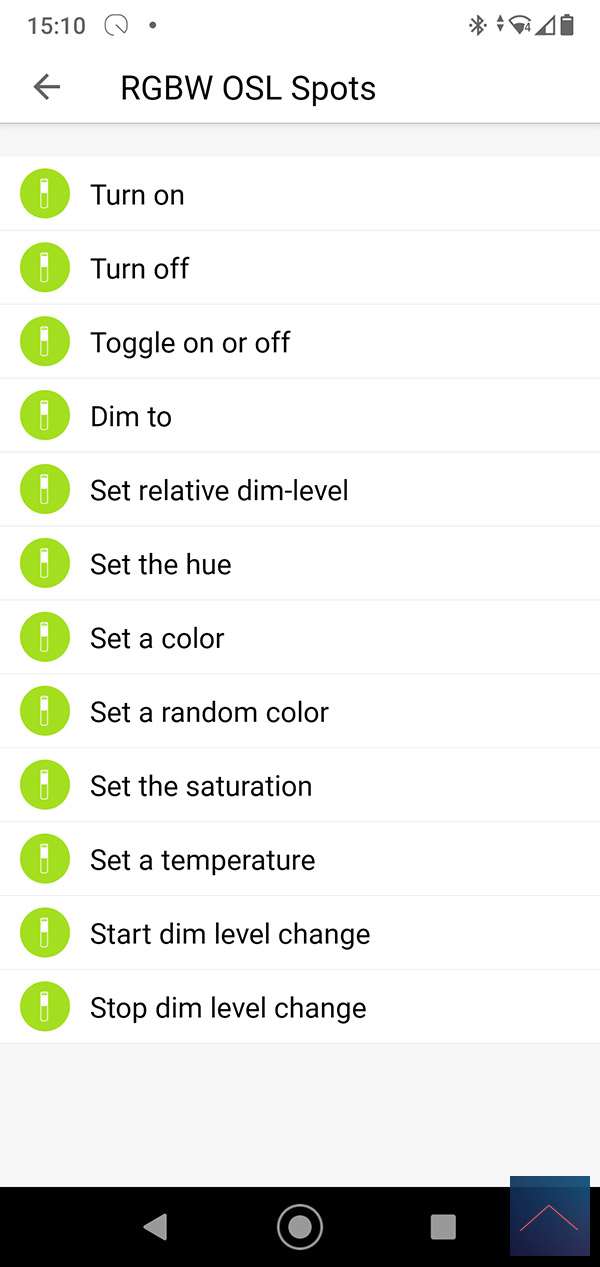The width and height of the screenshot is (600, 1267).
Task: Select Set relative dim-level
Action: (219, 491)
